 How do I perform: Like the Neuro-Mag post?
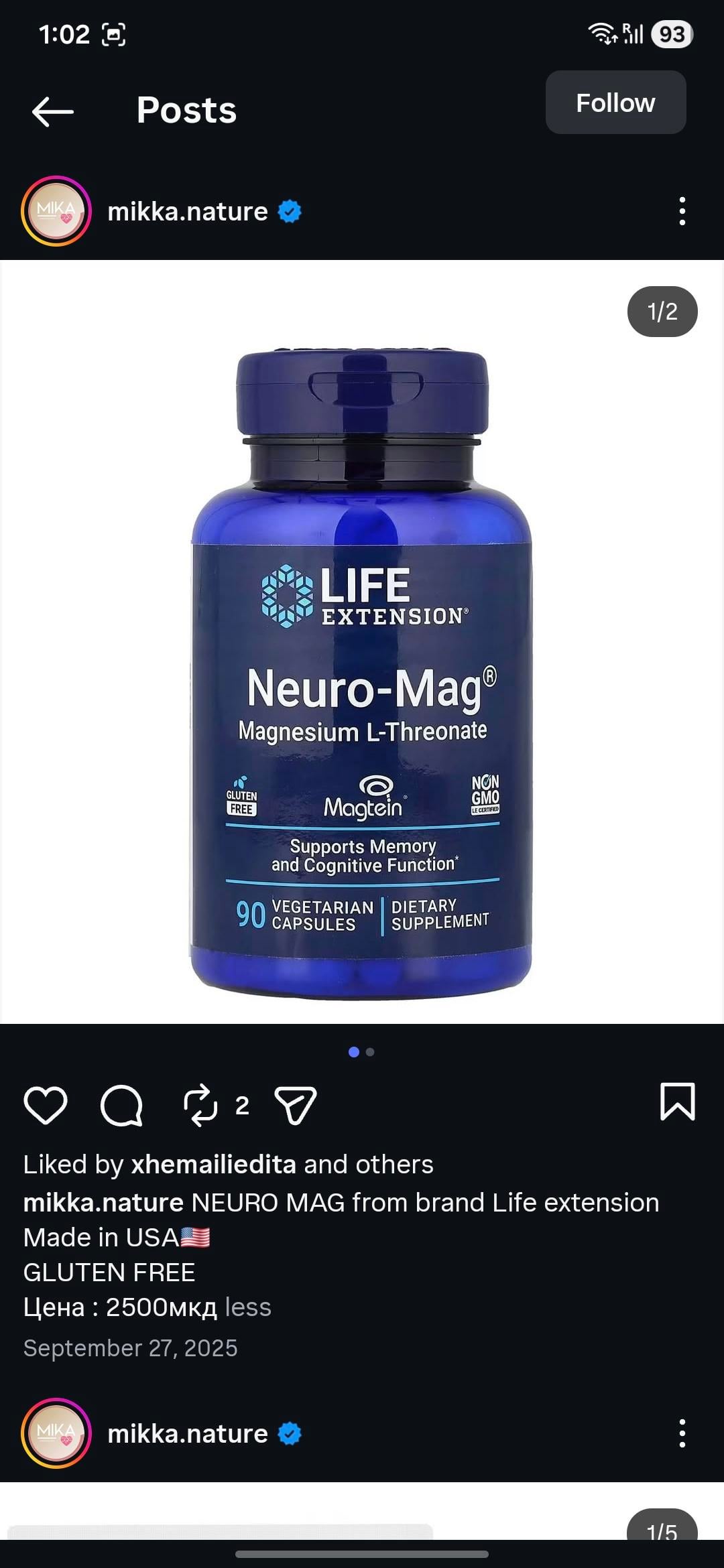click(46, 1105)
